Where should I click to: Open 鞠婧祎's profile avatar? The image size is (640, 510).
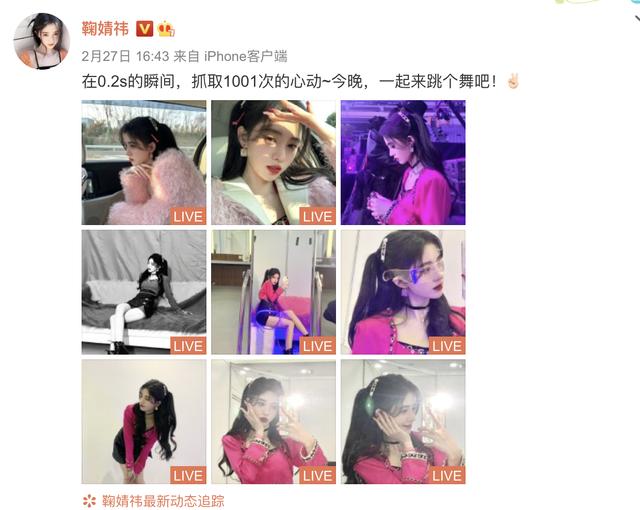40,41
